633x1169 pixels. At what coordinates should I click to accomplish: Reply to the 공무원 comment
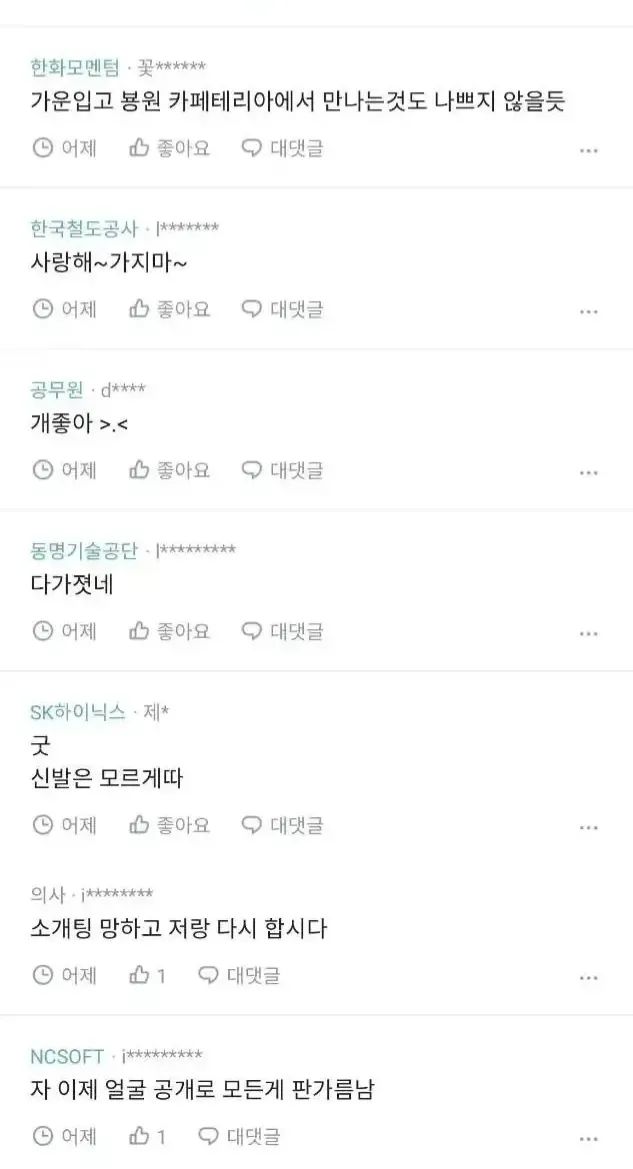pyautogui.click(x=283, y=470)
